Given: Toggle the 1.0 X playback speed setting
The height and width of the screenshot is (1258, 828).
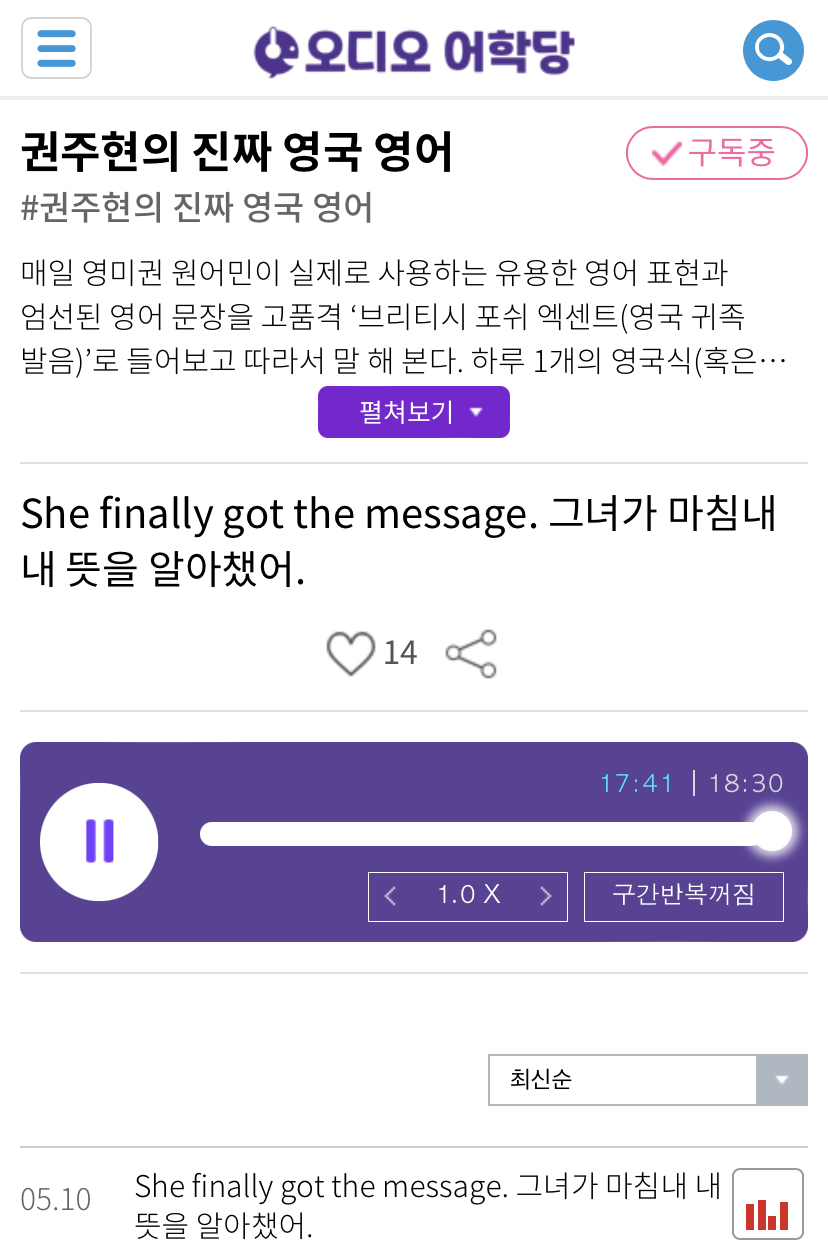Looking at the screenshot, I should coord(467,896).
